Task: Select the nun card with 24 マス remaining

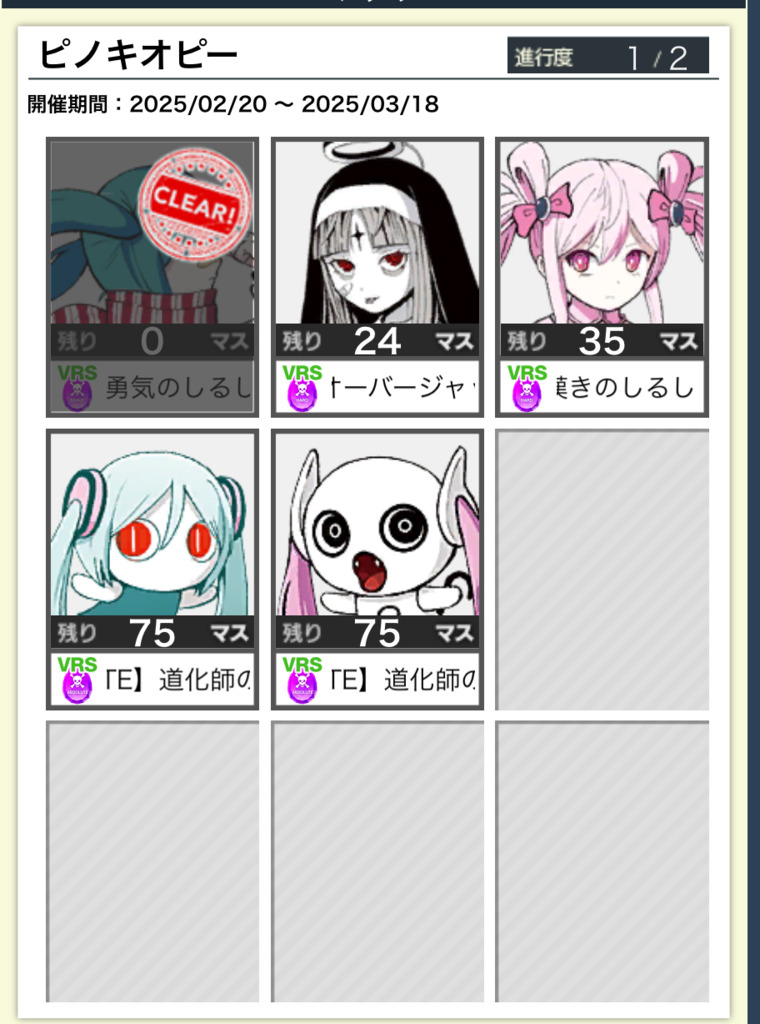Action: tap(377, 276)
